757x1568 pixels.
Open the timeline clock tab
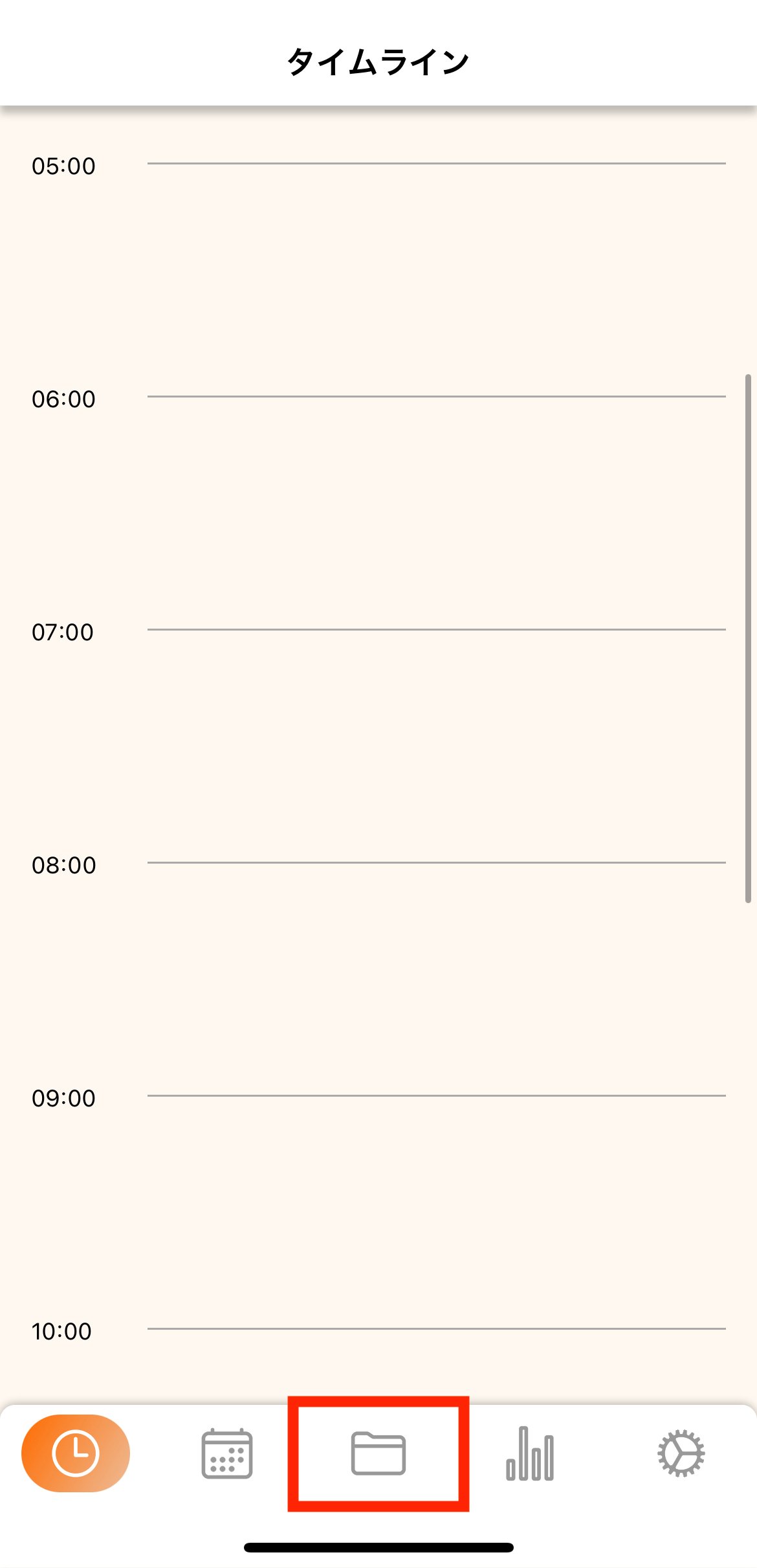pyautogui.click(x=76, y=1453)
